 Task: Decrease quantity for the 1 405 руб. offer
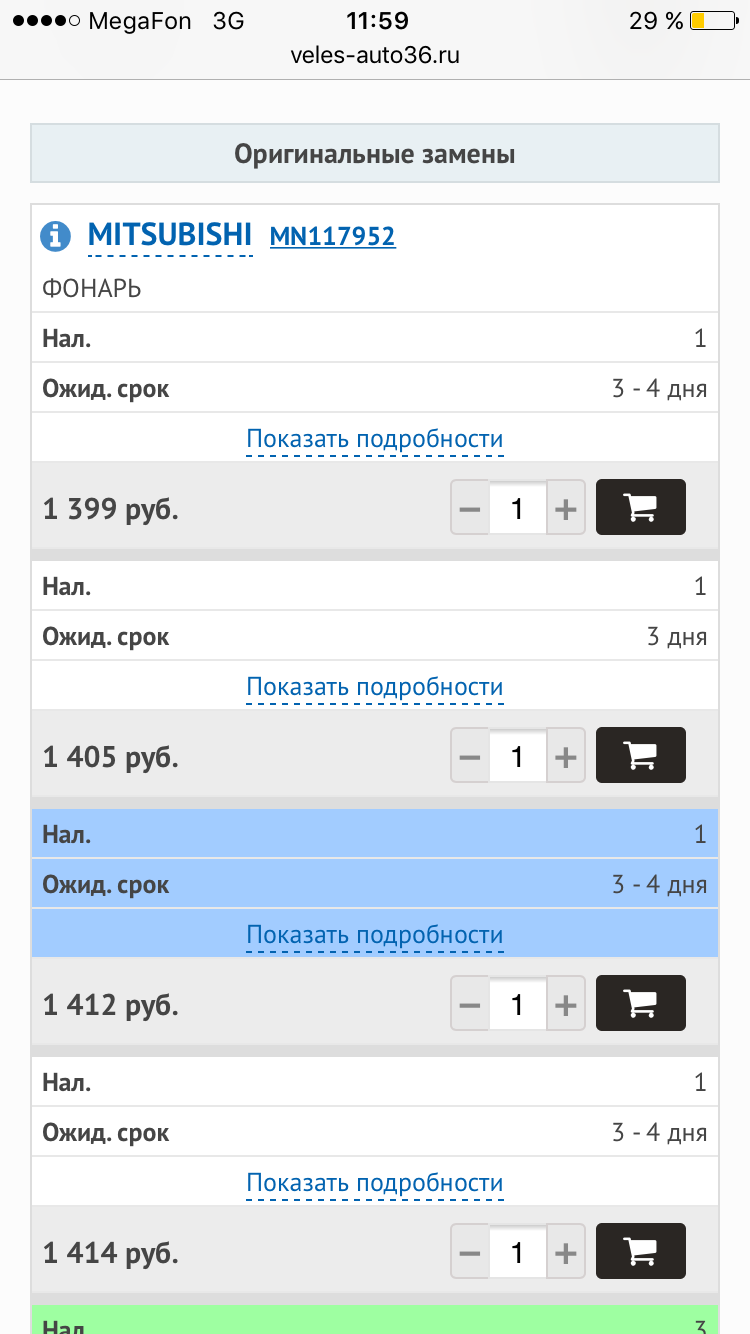[470, 757]
